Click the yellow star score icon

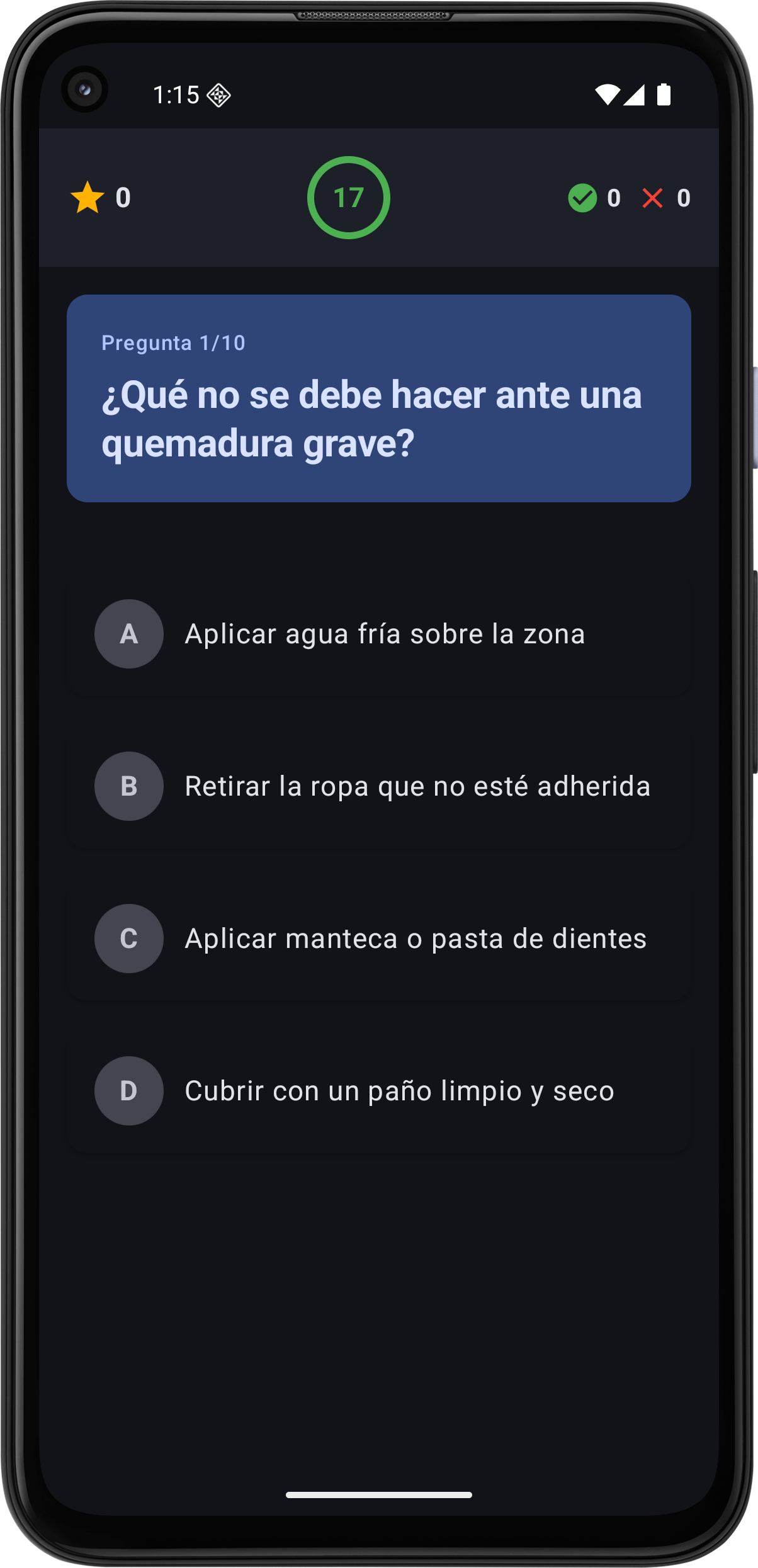coord(88,197)
